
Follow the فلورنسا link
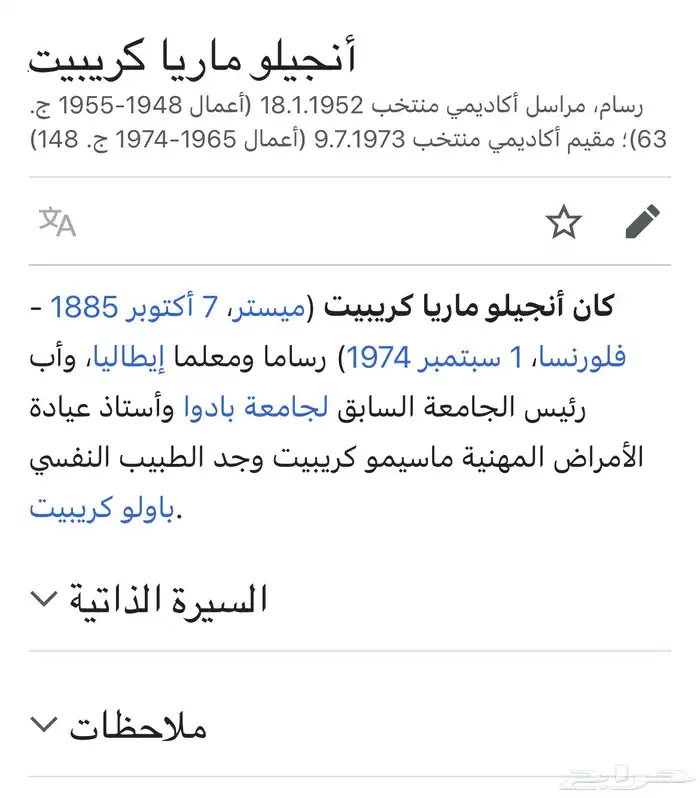[586, 357]
